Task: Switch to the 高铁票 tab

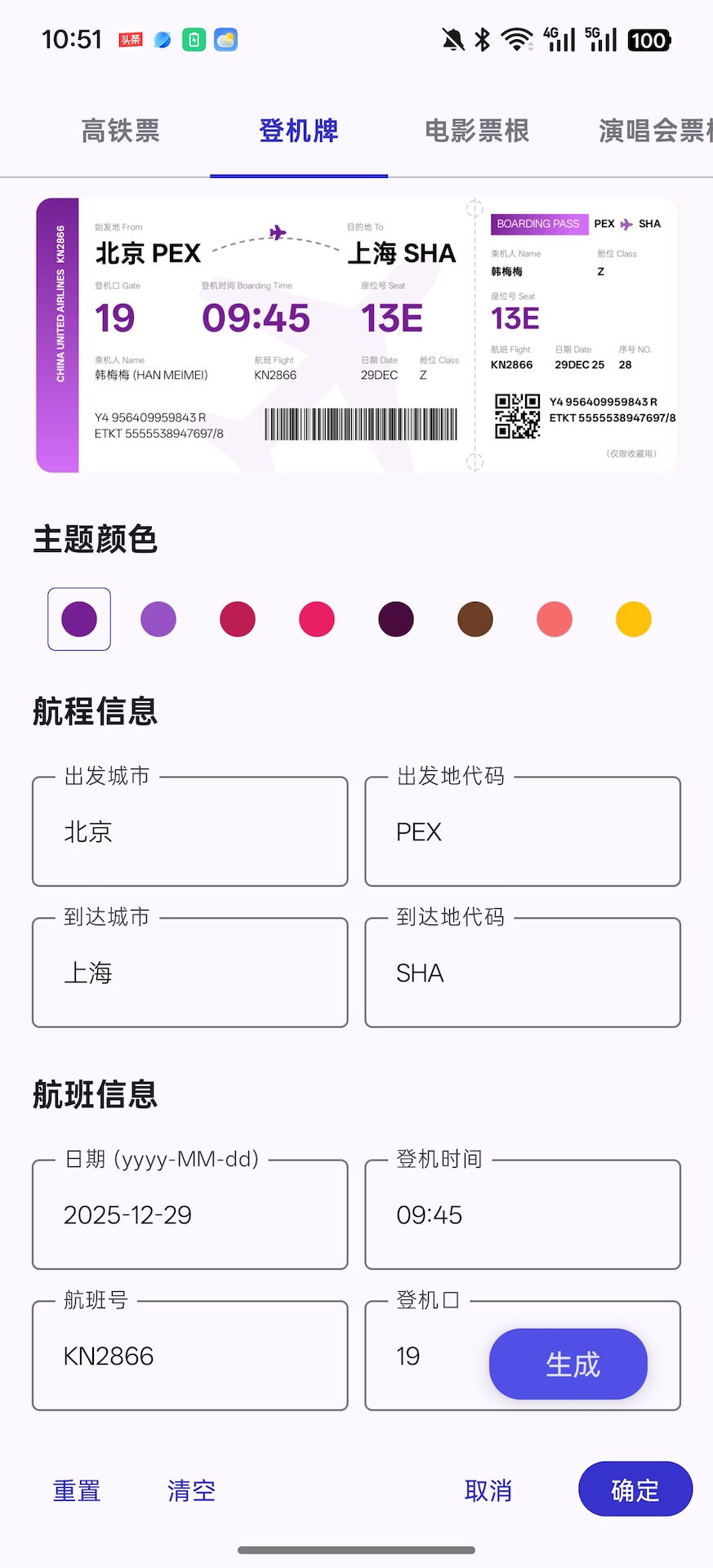Action: (119, 131)
